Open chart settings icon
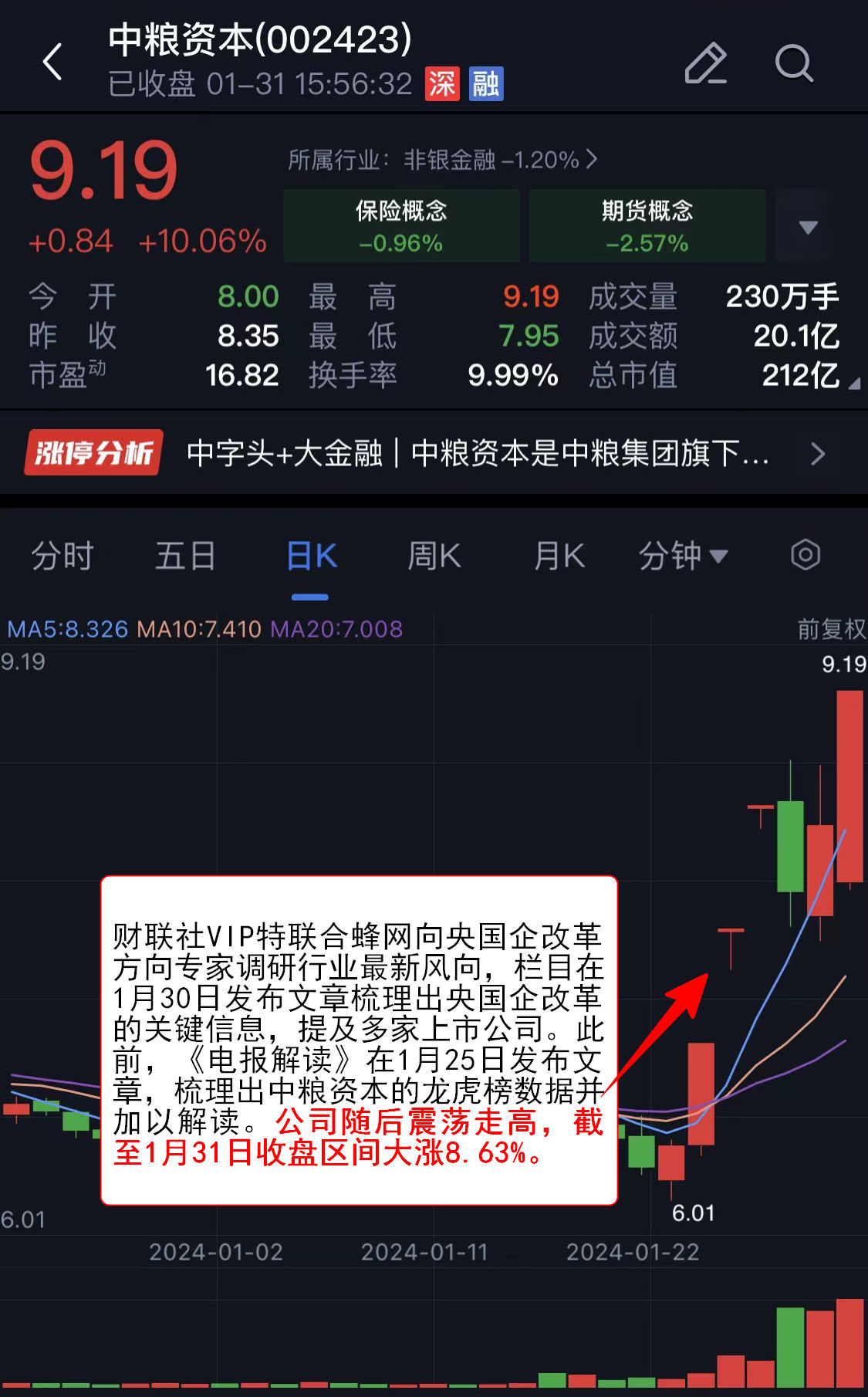 805,555
